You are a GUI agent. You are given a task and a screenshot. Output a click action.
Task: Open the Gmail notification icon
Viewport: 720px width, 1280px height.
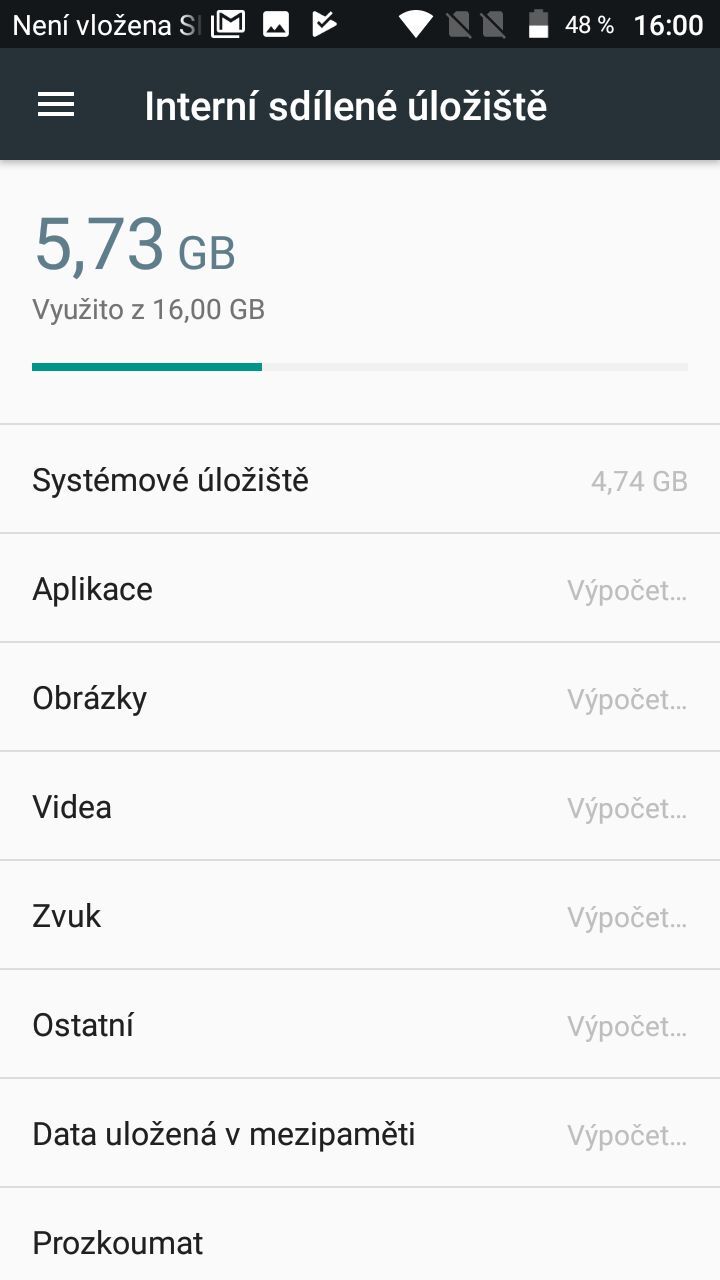pyautogui.click(x=228, y=23)
